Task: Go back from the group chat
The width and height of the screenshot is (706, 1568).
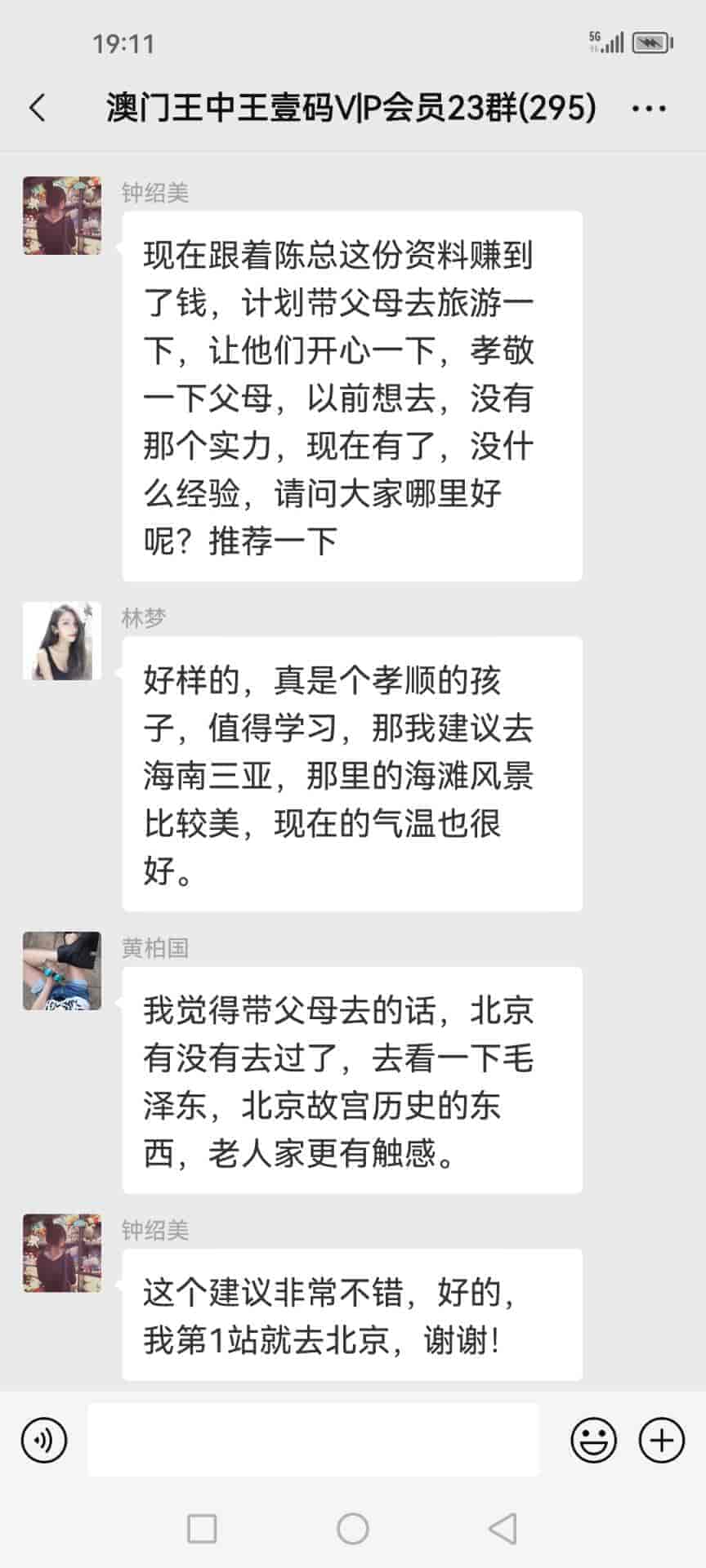Action: [38, 108]
